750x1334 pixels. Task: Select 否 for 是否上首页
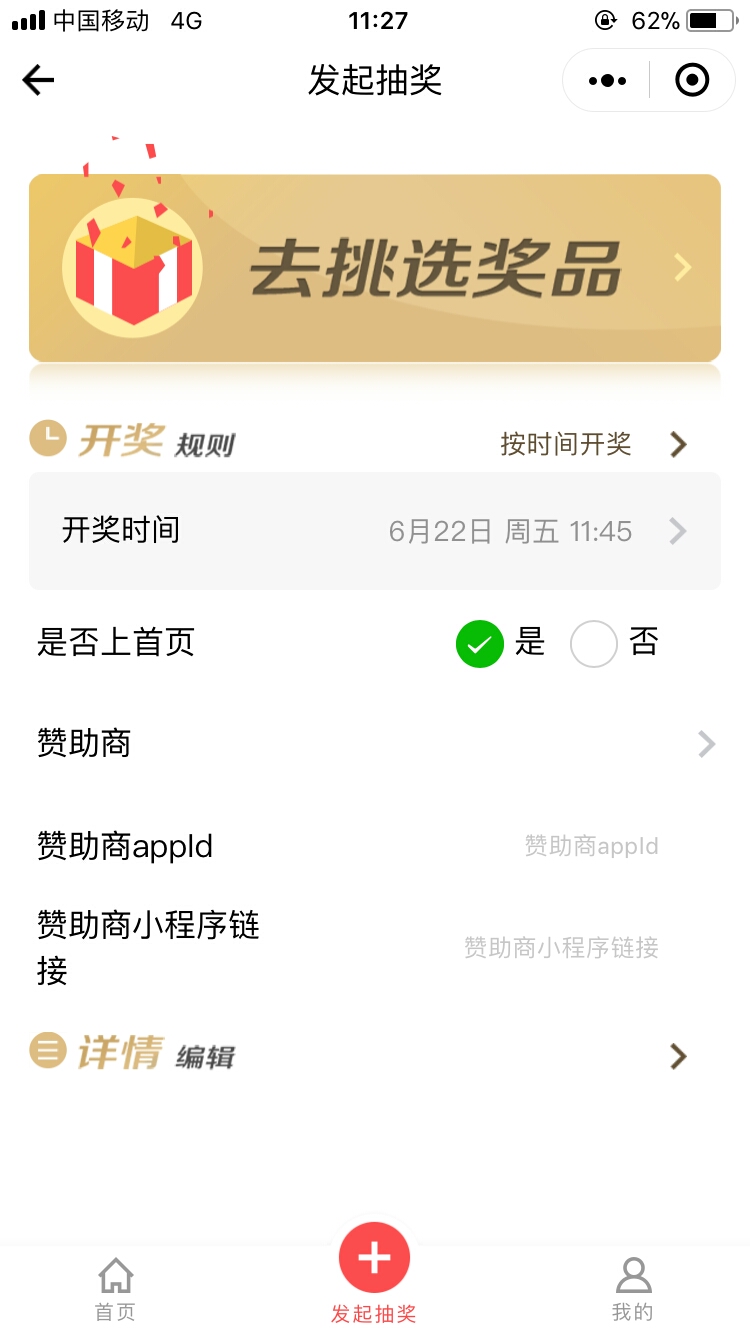click(x=594, y=644)
